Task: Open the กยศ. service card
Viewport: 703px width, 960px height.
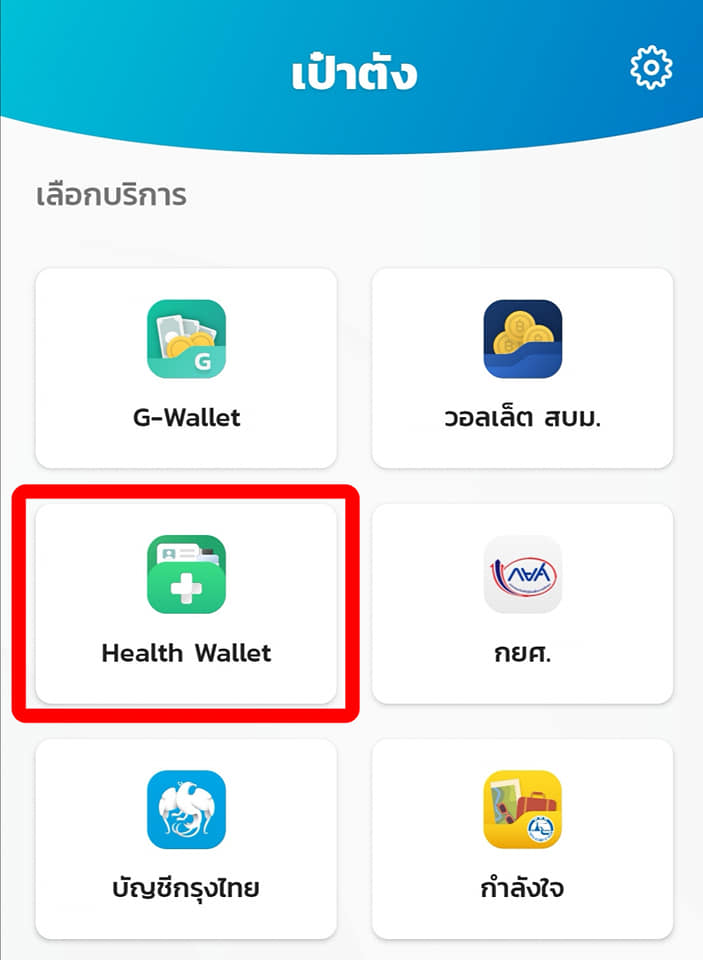Action: (522, 603)
